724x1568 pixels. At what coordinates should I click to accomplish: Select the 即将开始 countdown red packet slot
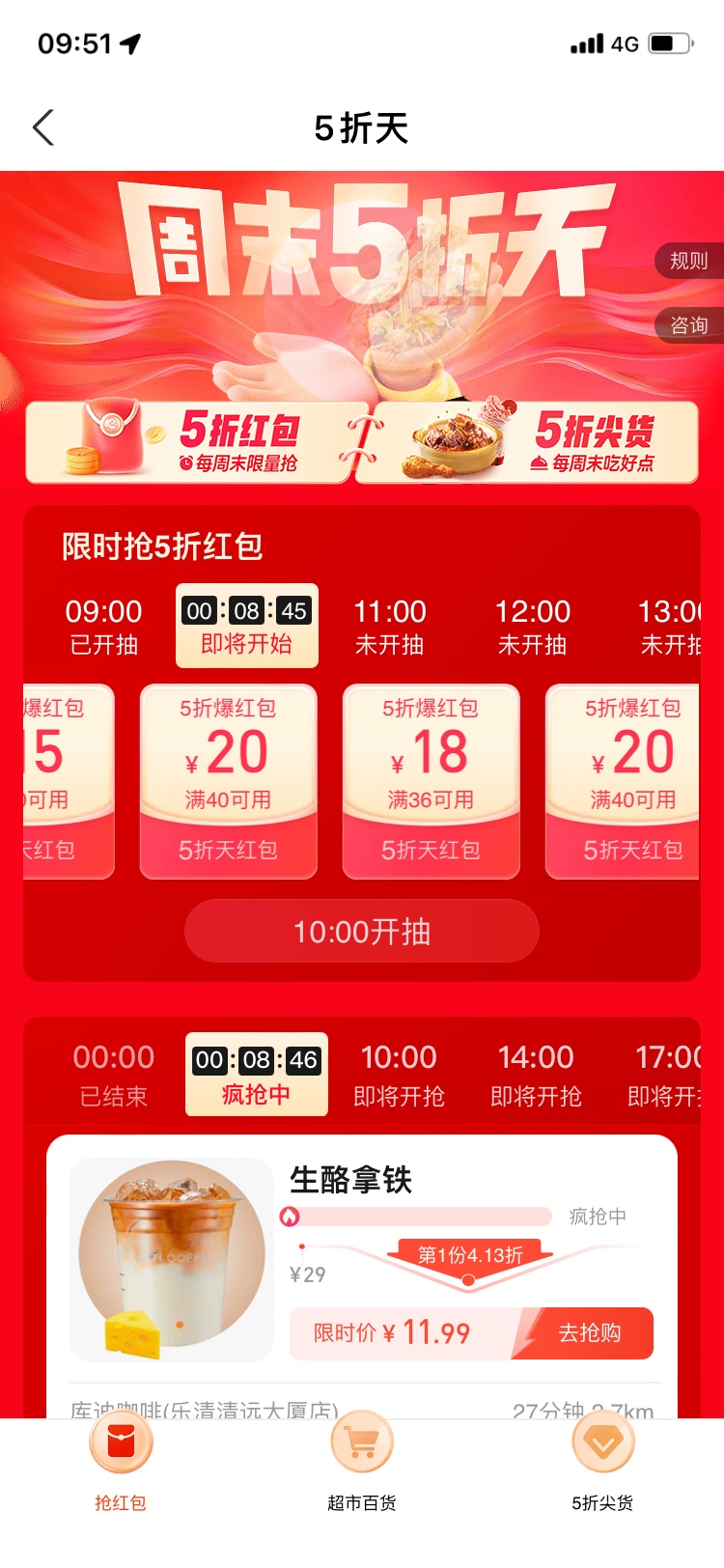click(x=246, y=626)
